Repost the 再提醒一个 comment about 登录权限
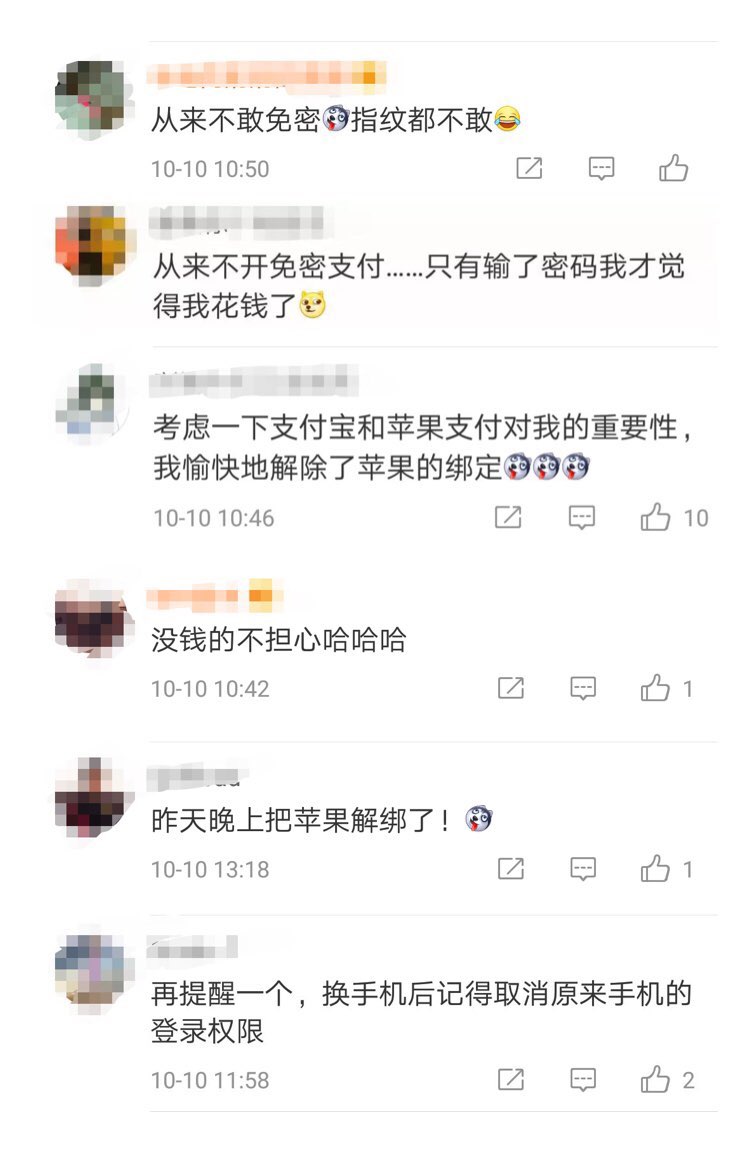Image resolution: width=750 pixels, height=1150 pixels. coord(511,1079)
